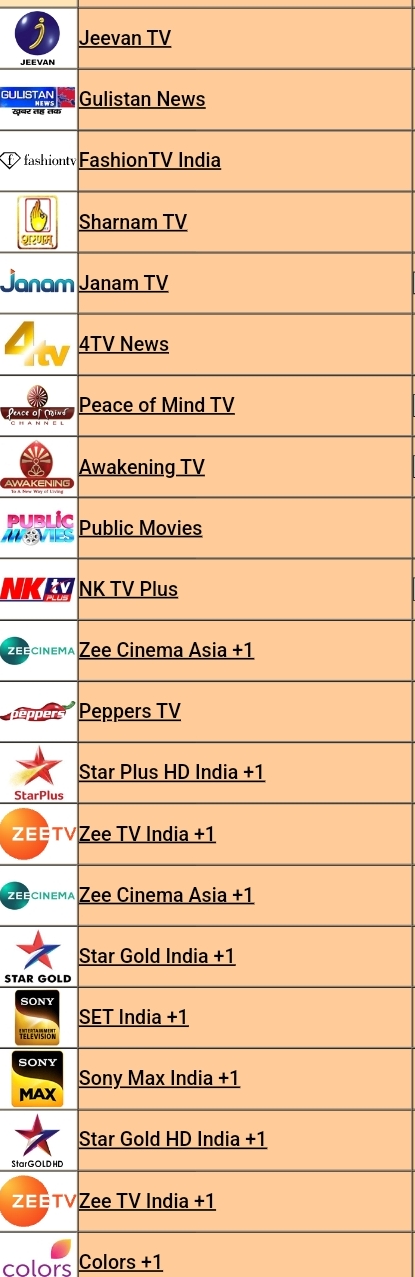Tap the Star Gold India +1 link
This screenshot has height=1277, width=415.
[x=157, y=956]
